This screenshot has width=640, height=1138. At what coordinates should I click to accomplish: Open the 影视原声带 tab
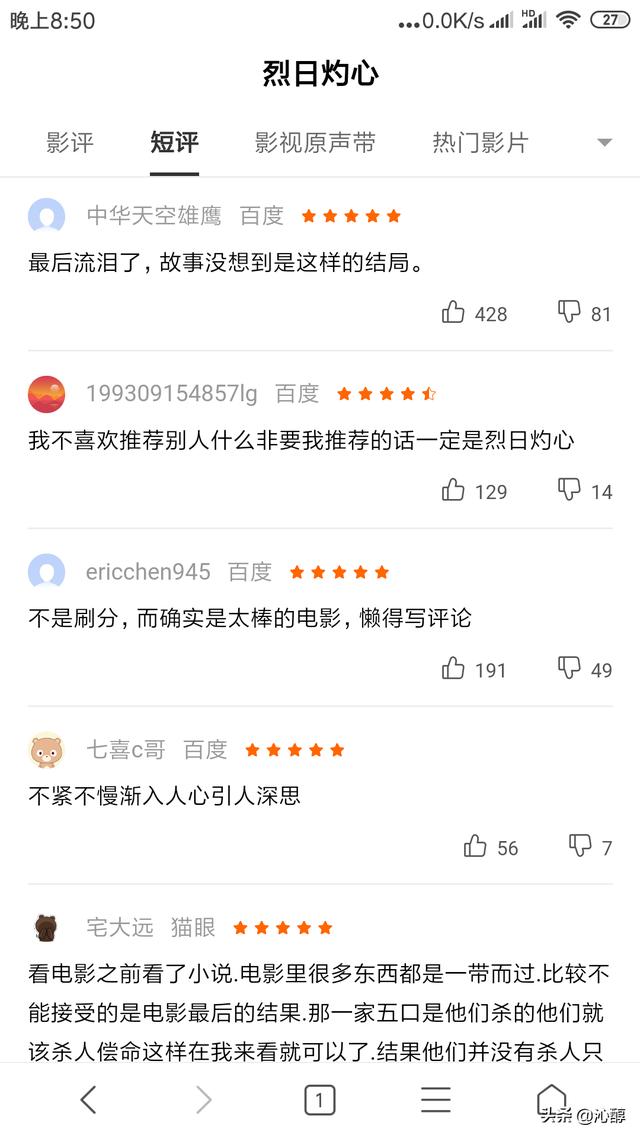315,143
